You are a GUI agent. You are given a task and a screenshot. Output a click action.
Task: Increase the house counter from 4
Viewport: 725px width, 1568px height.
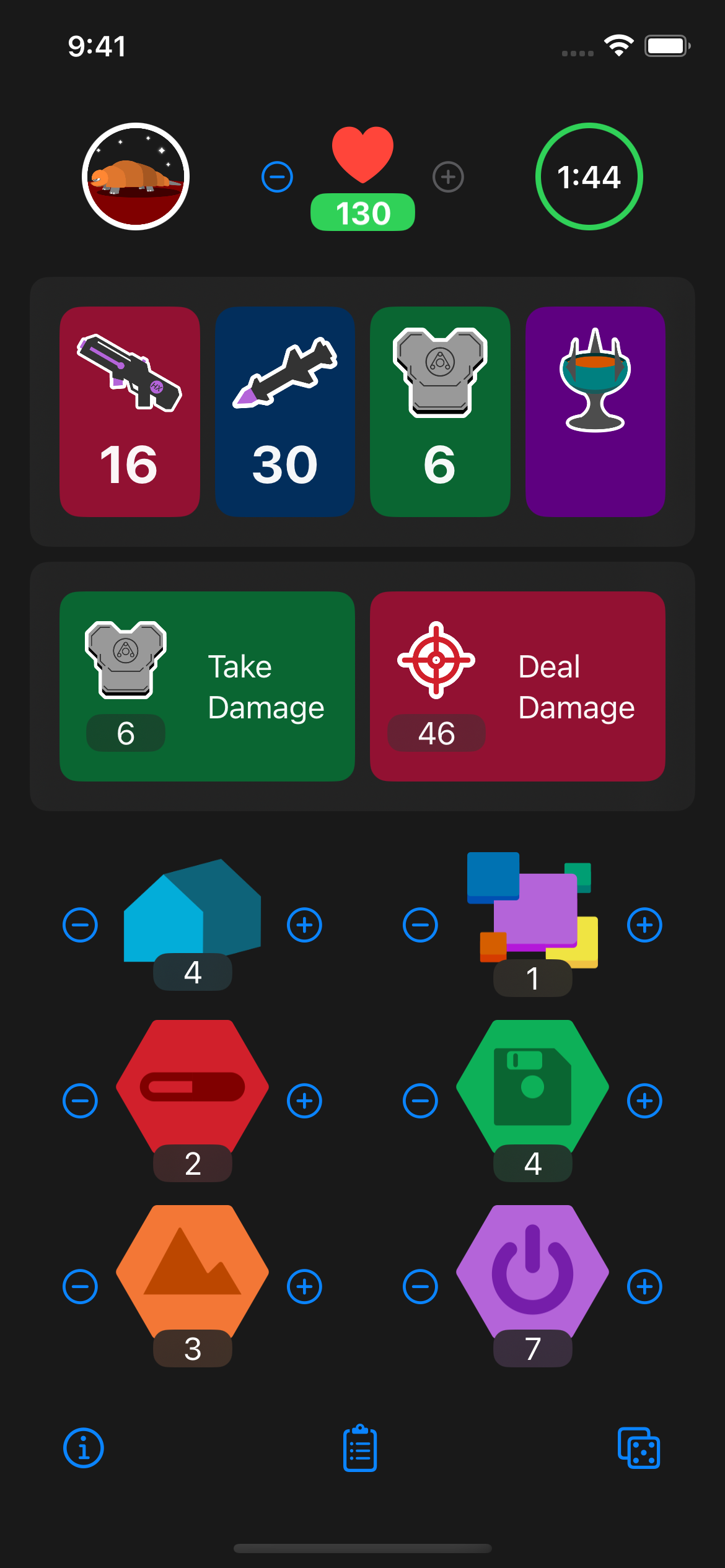[305, 925]
